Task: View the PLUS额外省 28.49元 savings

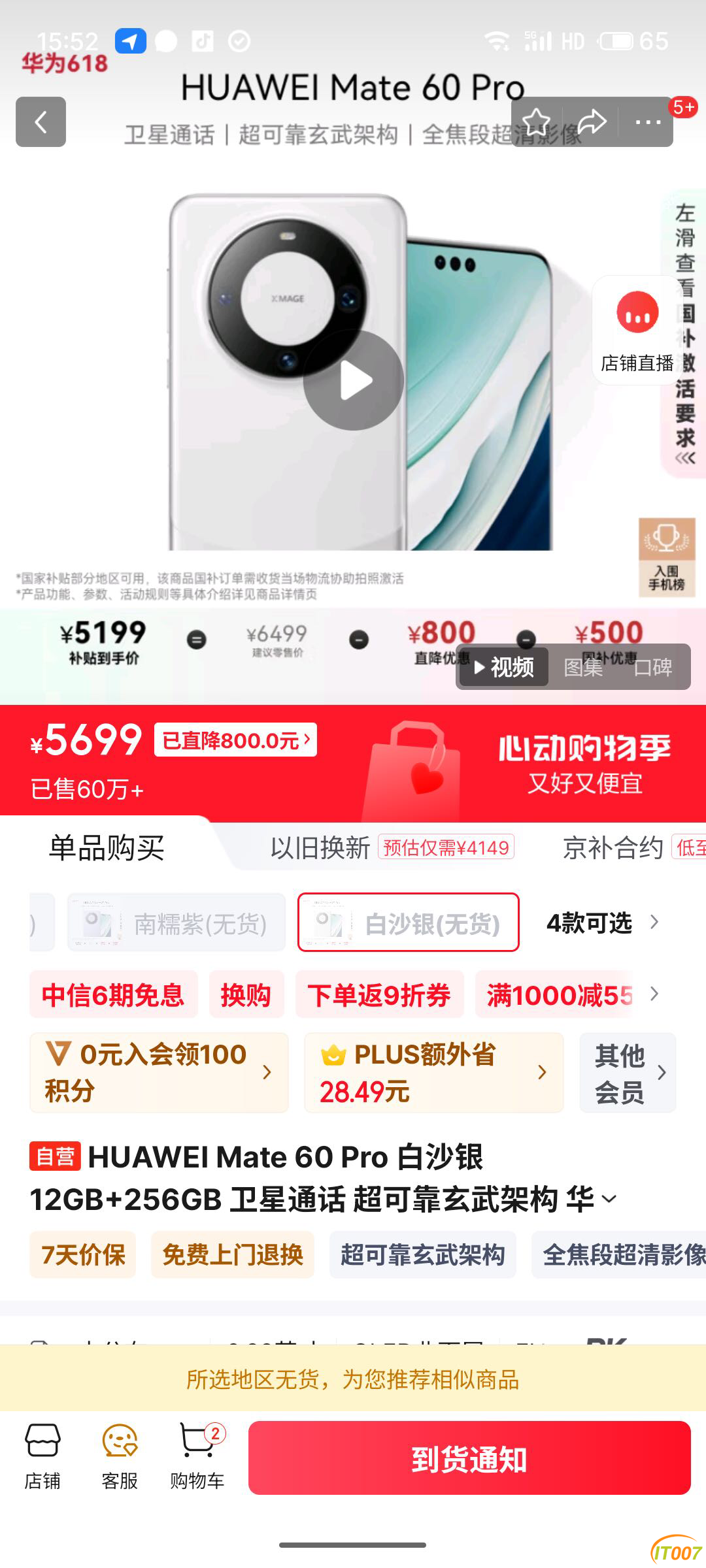Action: coord(433,1072)
